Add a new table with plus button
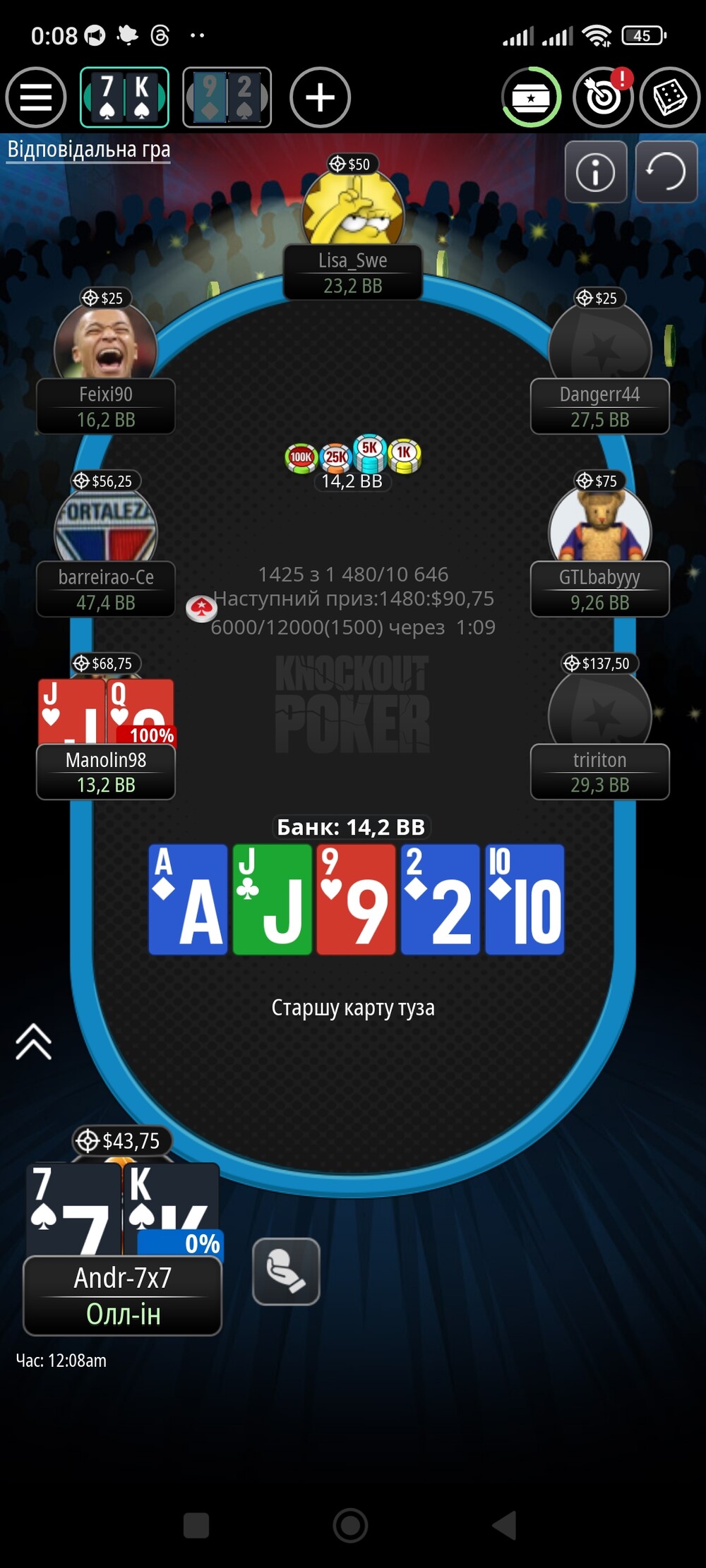Screen dimensions: 706x1568 pos(320,97)
